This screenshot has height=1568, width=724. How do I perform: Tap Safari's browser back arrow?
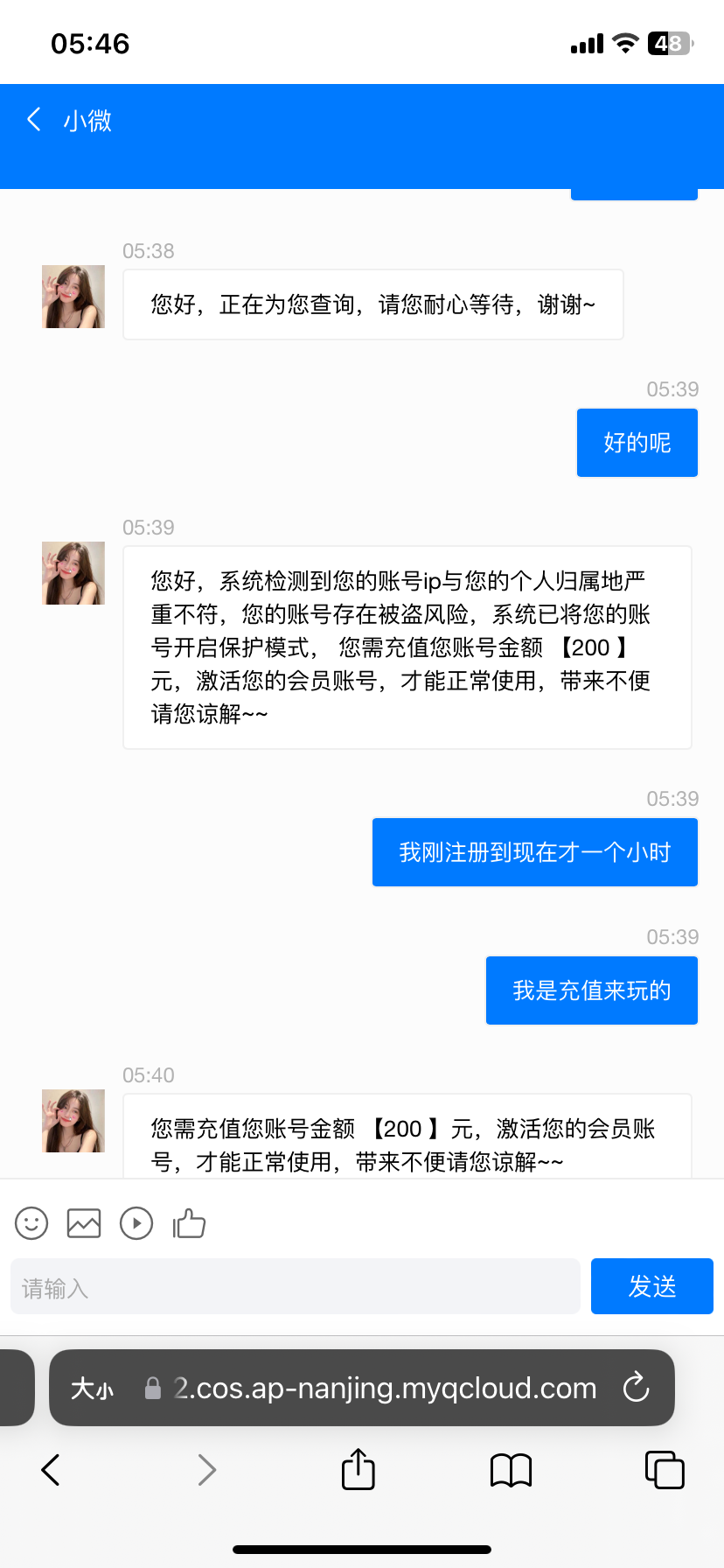point(50,1470)
